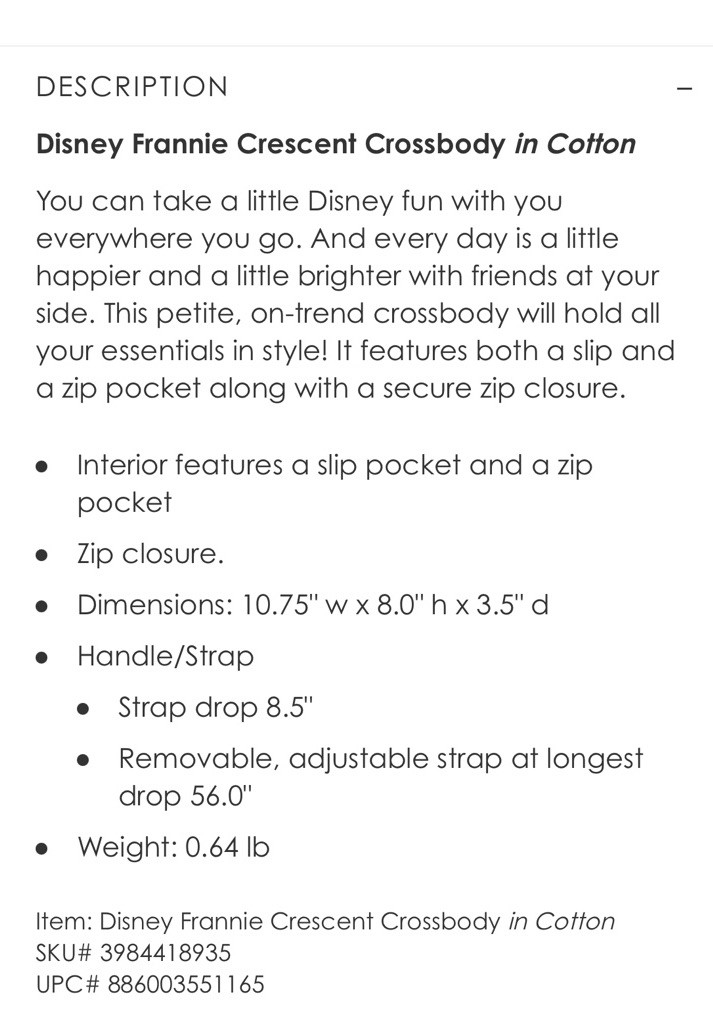This screenshot has width=713, height=1014.
Task: Collapse the Description section
Action: (684, 88)
